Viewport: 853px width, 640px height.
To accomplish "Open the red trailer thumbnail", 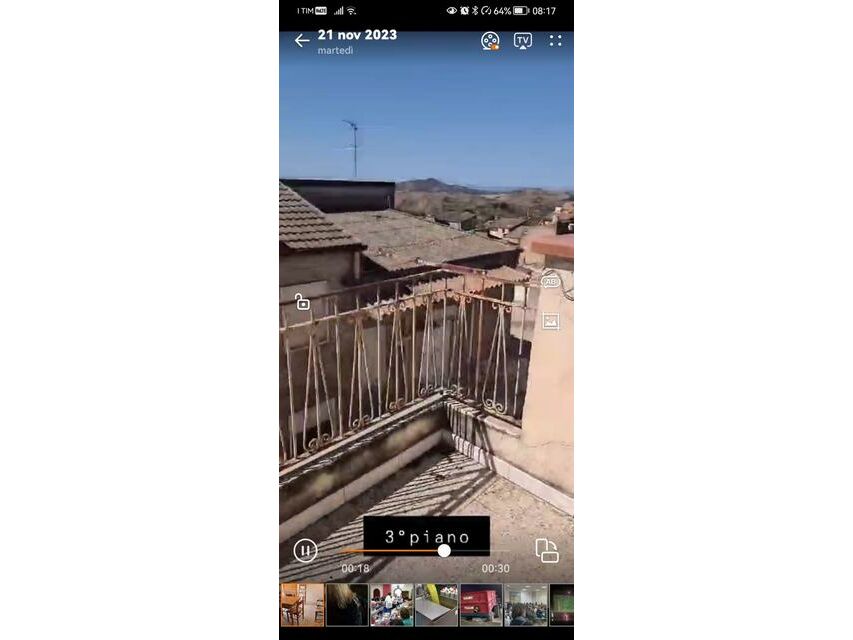I will pos(481,605).
